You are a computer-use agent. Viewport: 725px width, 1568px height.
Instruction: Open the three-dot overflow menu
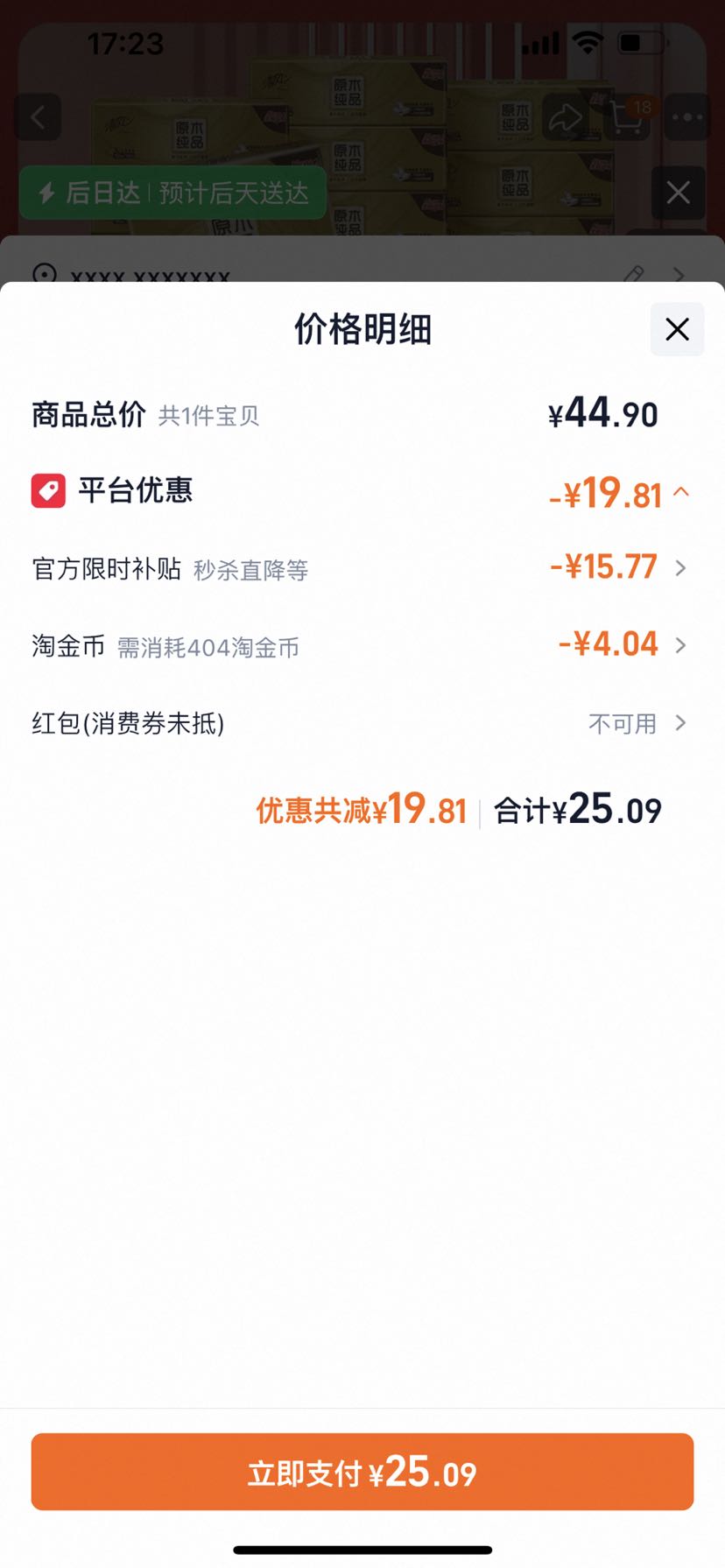pyautogui.click(x=687, y=117)
